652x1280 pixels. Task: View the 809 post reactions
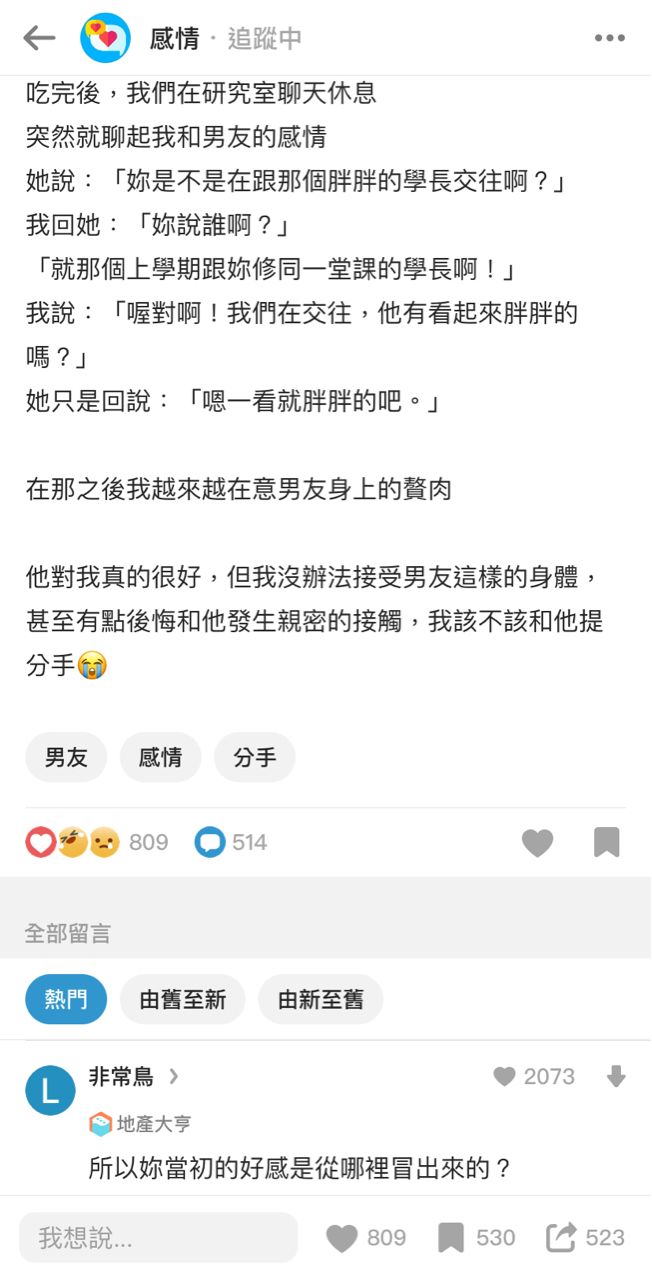coord(96,842)
